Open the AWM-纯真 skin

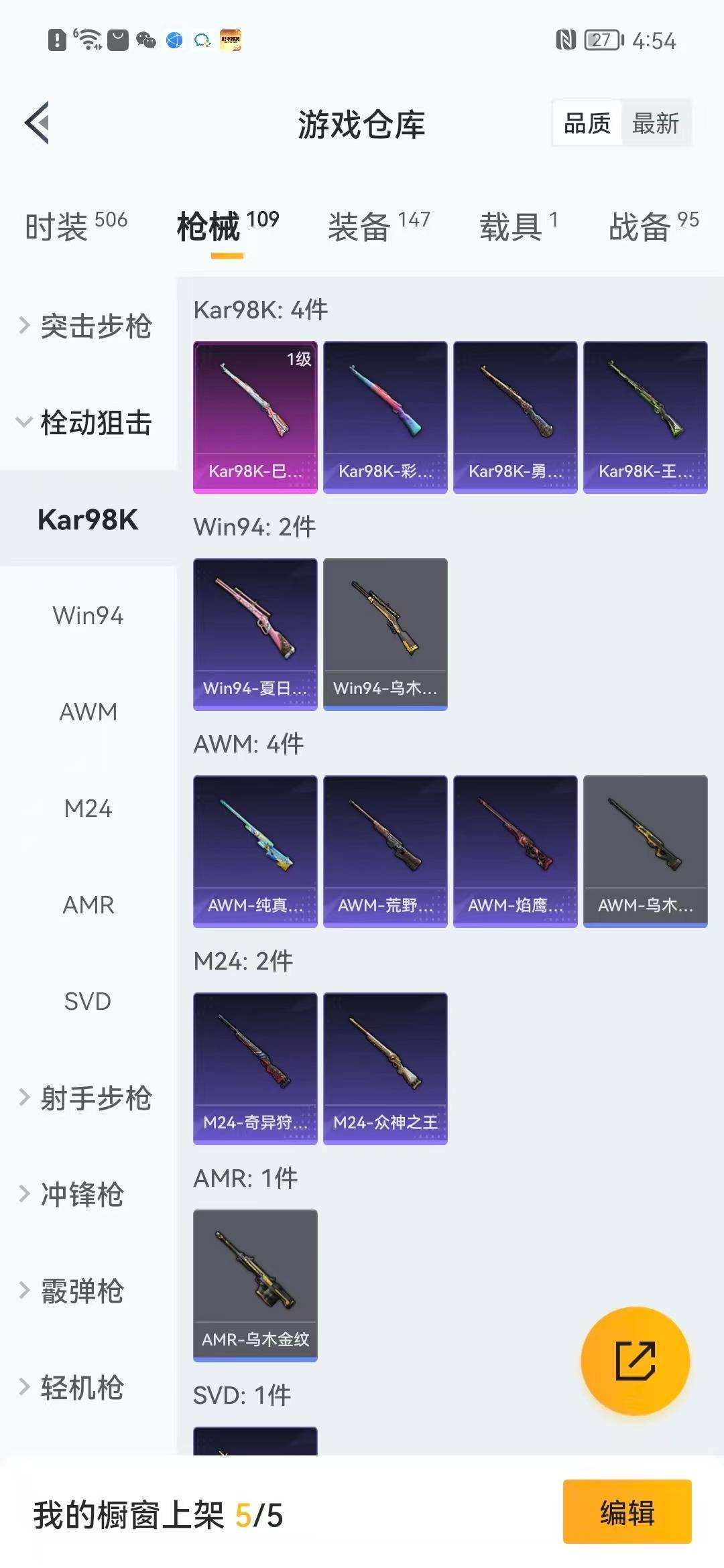pyautogui.click(x=255, y=851)
